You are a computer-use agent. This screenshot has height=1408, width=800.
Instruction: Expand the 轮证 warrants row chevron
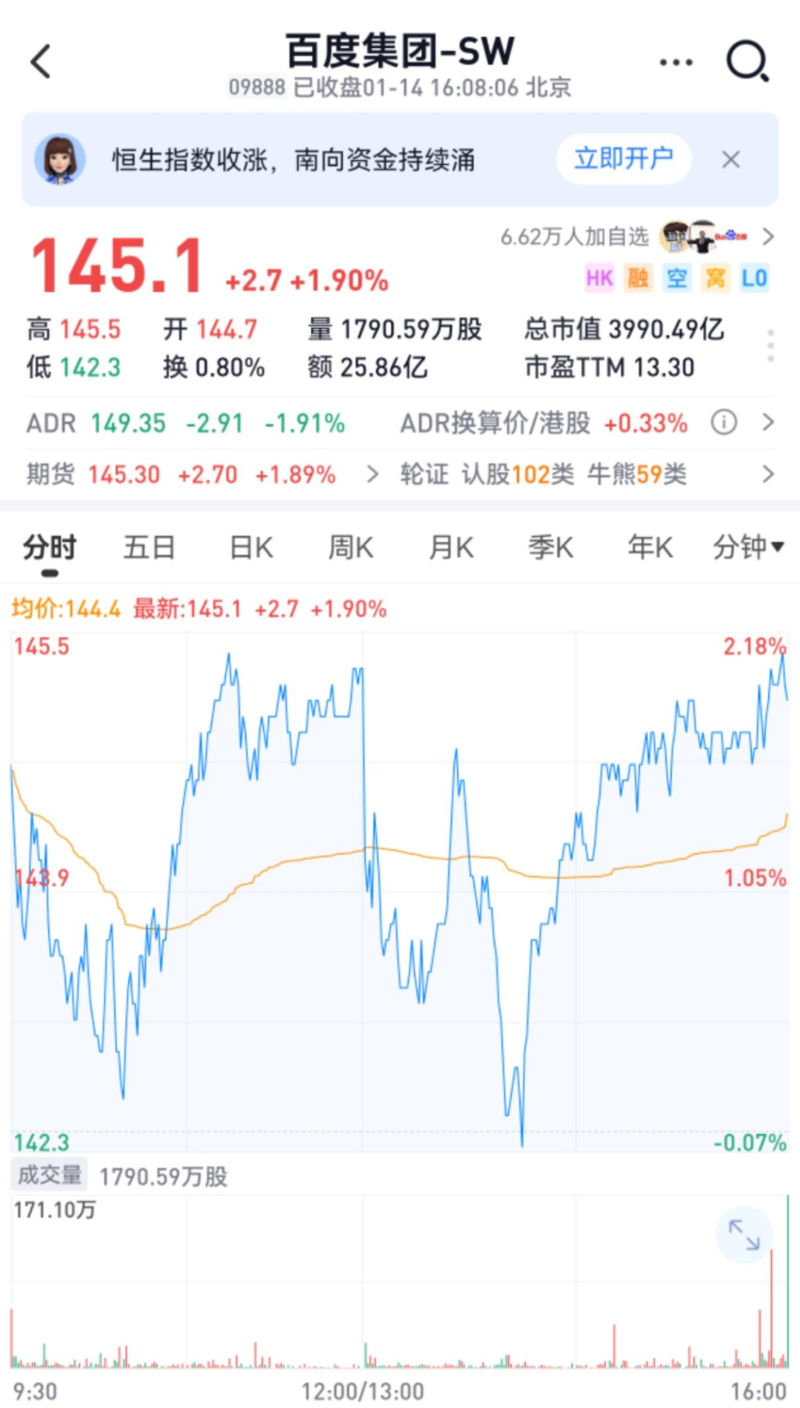pos(766,474)
